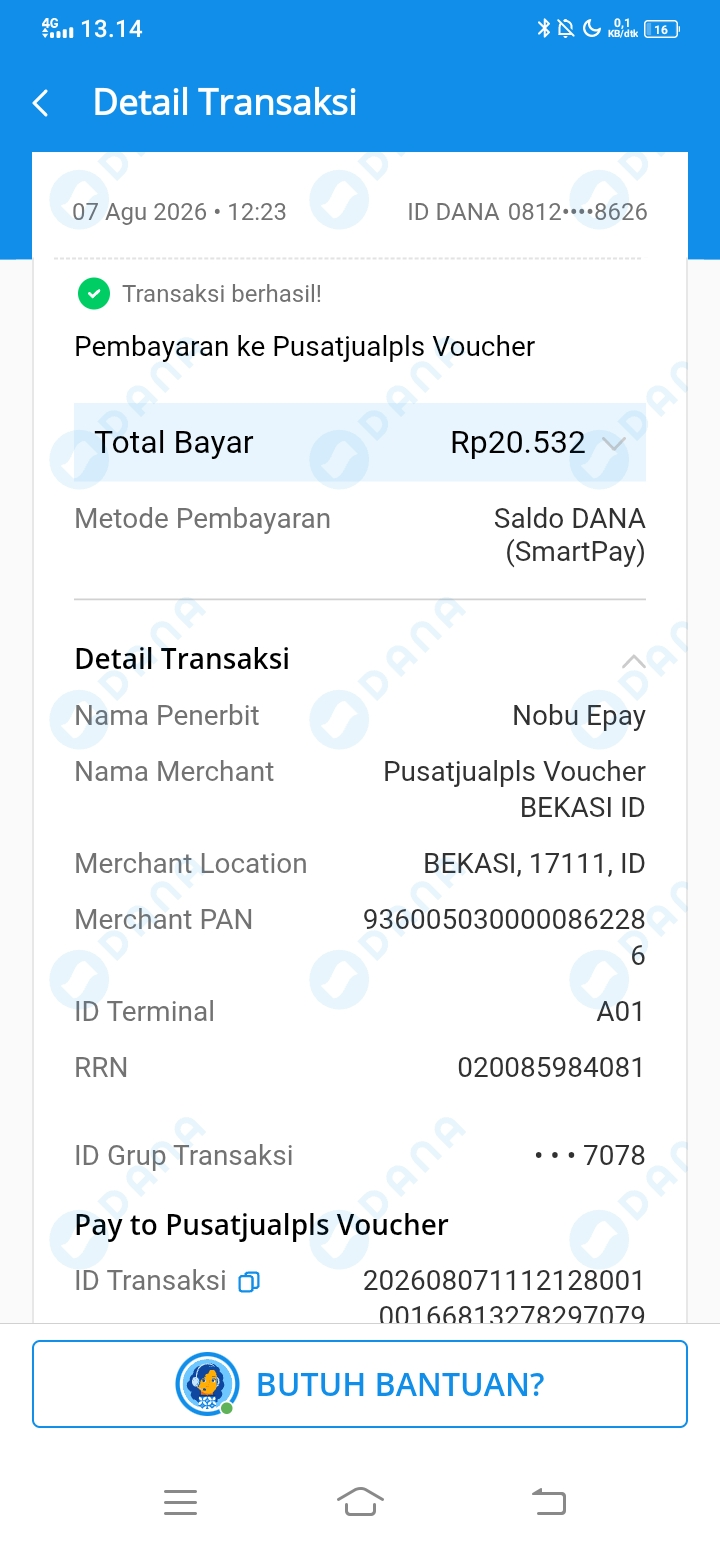Image resolution: width=720 pixels, height=1544 pixels.
Task: Expand the Total Bayar breakdown chevron
Action: point(614,443)
